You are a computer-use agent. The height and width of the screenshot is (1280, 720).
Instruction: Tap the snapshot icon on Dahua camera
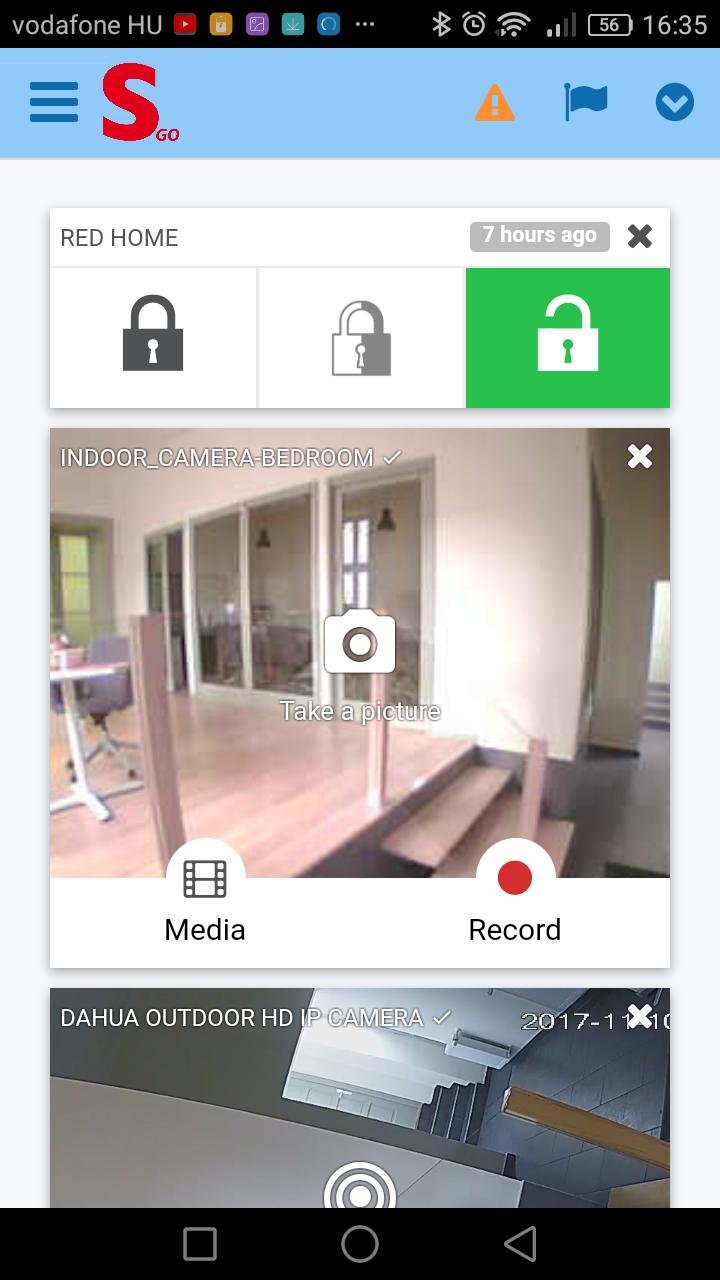360,1190
